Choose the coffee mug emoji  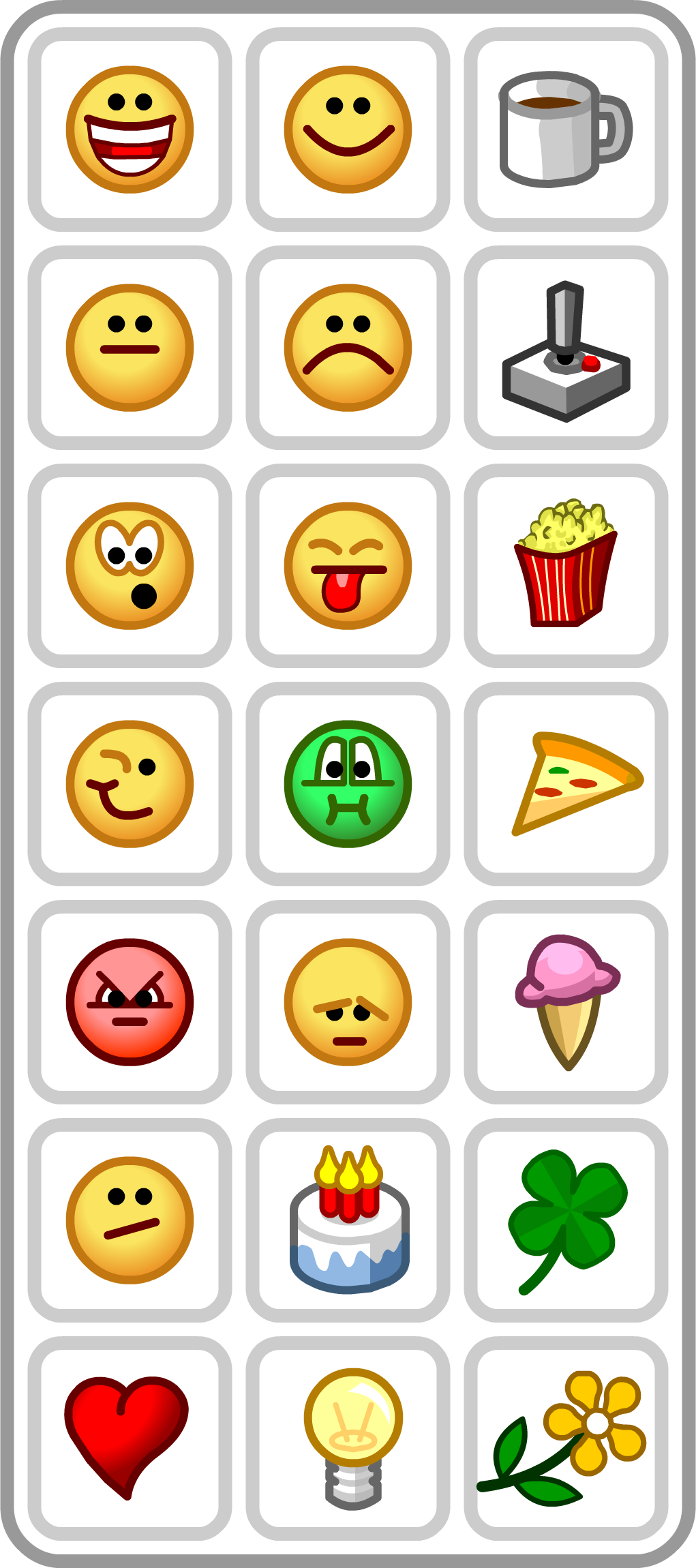[566, 130]
